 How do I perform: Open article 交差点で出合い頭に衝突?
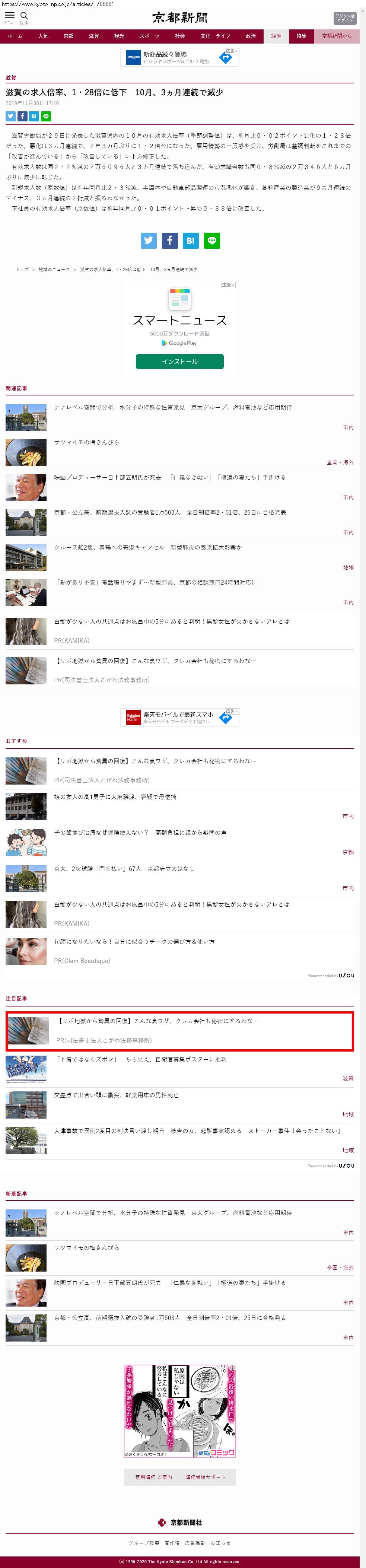(x=116, y=1095)
